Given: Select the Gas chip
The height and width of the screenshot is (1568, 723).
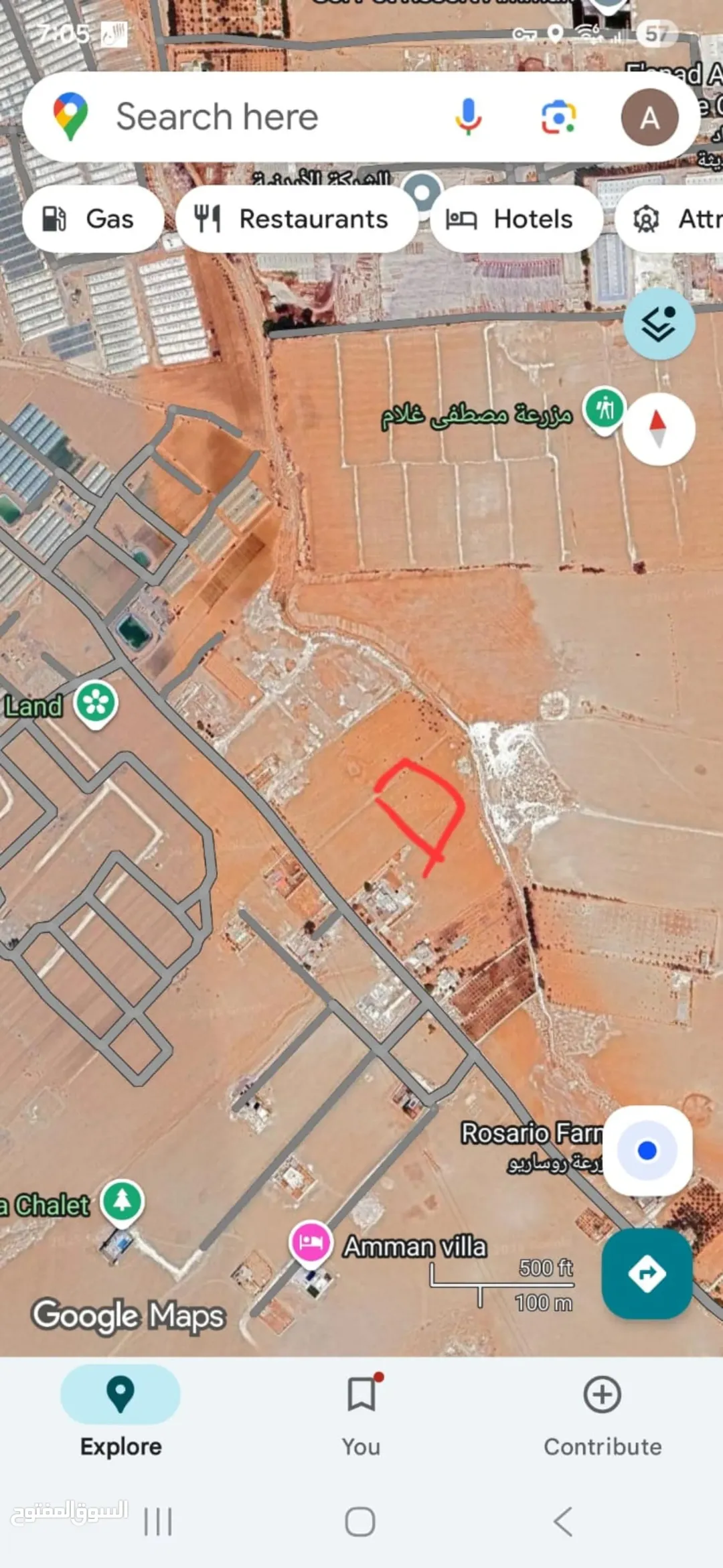Looking at the screenshot, I should (x=93, y=219).
